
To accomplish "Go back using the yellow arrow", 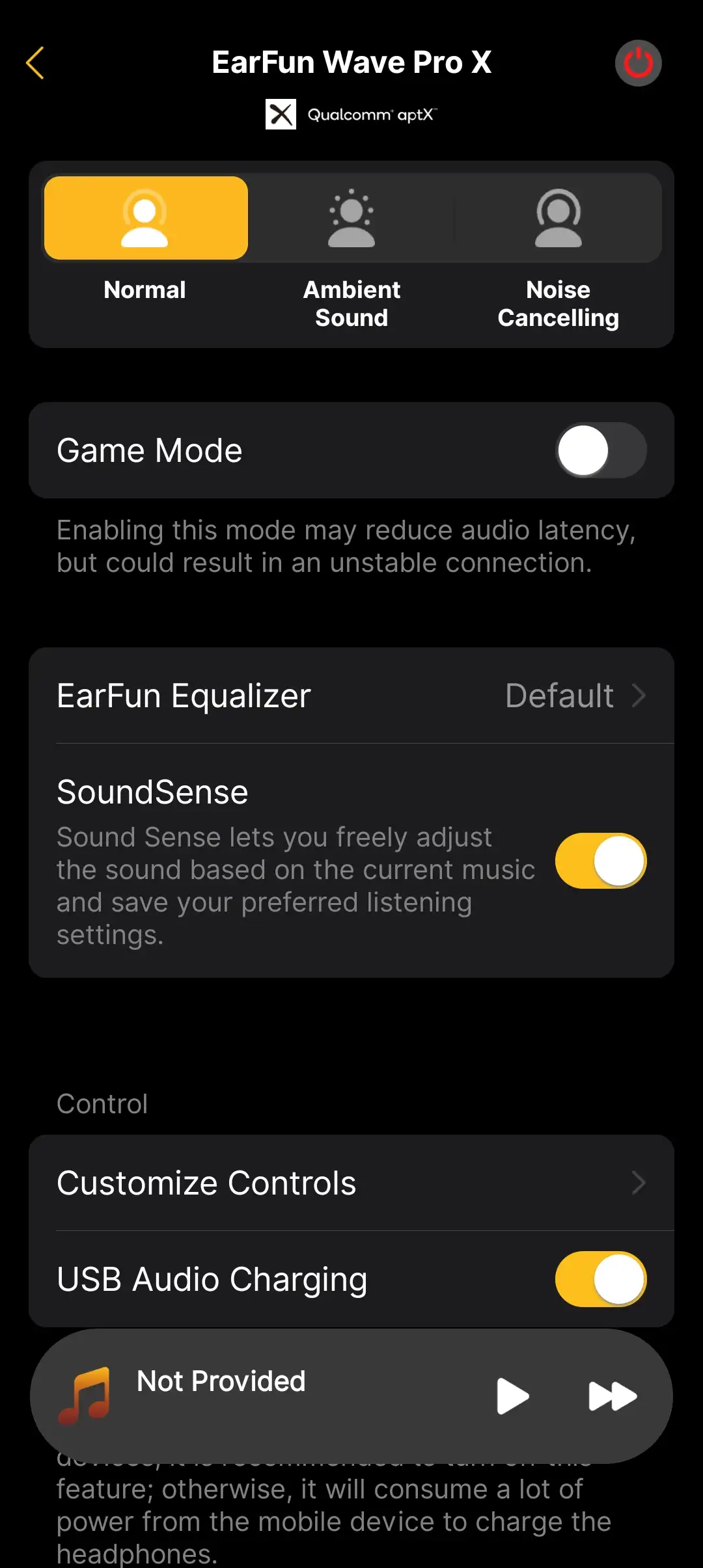I will point(35,62).
